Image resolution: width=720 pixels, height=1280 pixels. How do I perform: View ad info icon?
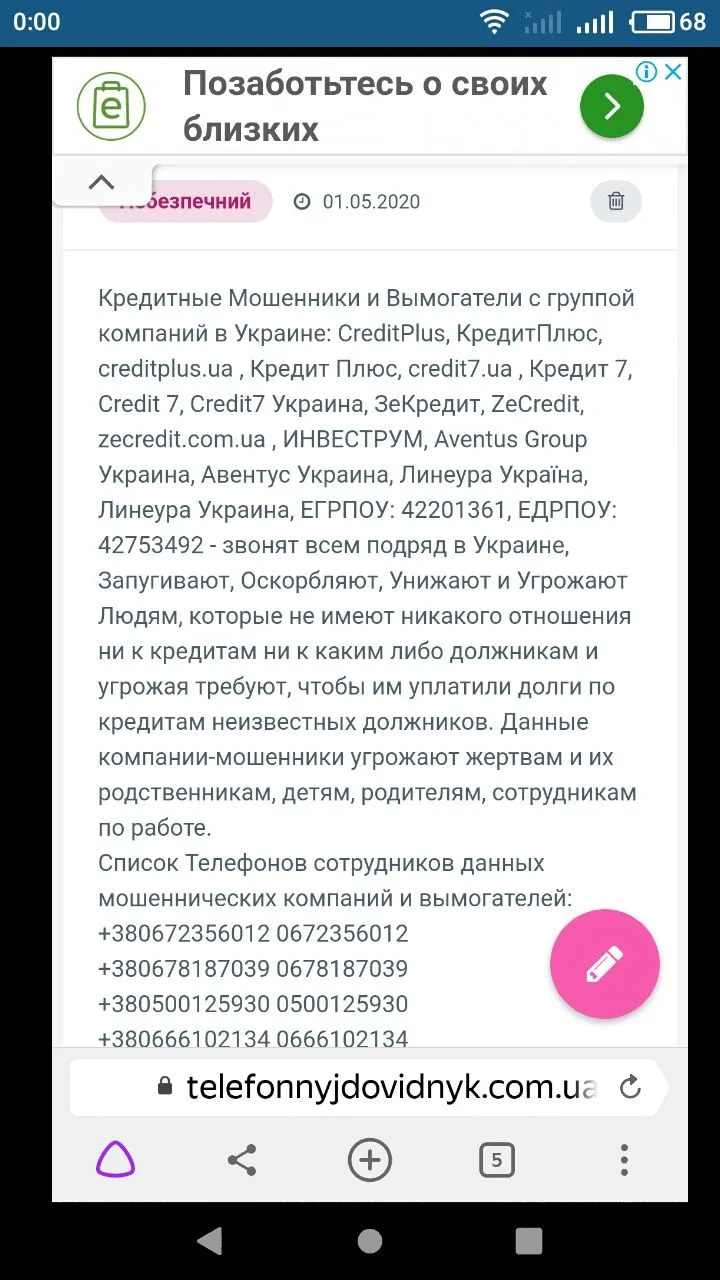647,72
